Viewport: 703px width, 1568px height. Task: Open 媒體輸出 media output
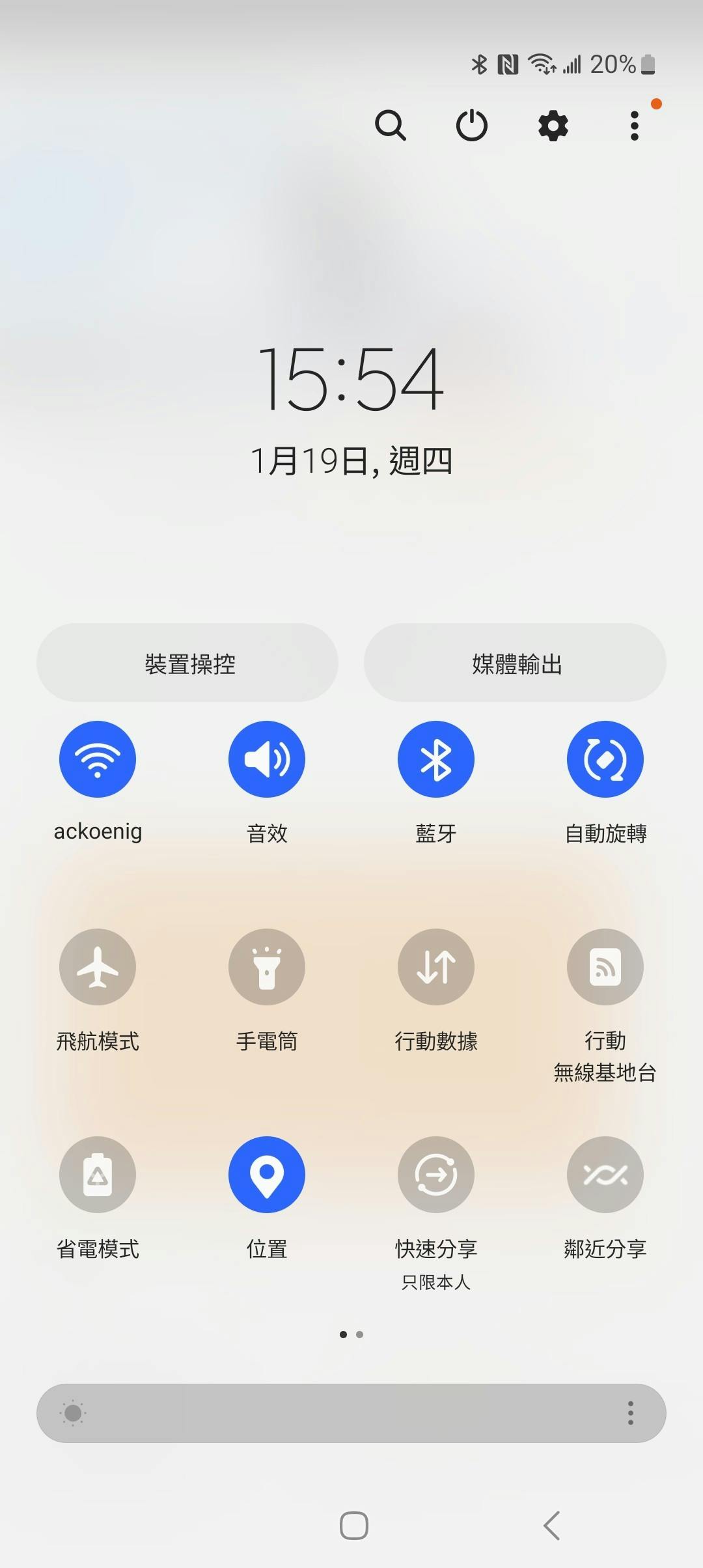[515, 663]
